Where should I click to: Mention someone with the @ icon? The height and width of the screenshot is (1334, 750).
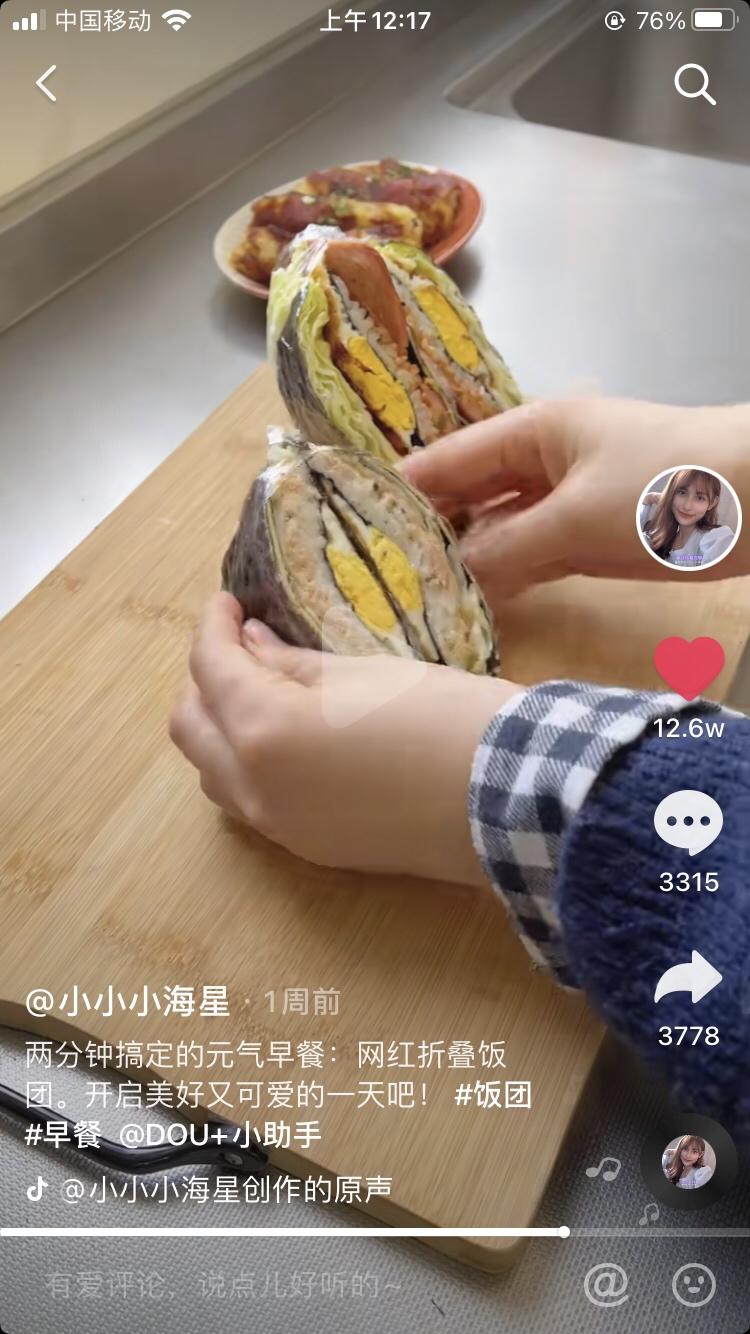(605, 1284)
